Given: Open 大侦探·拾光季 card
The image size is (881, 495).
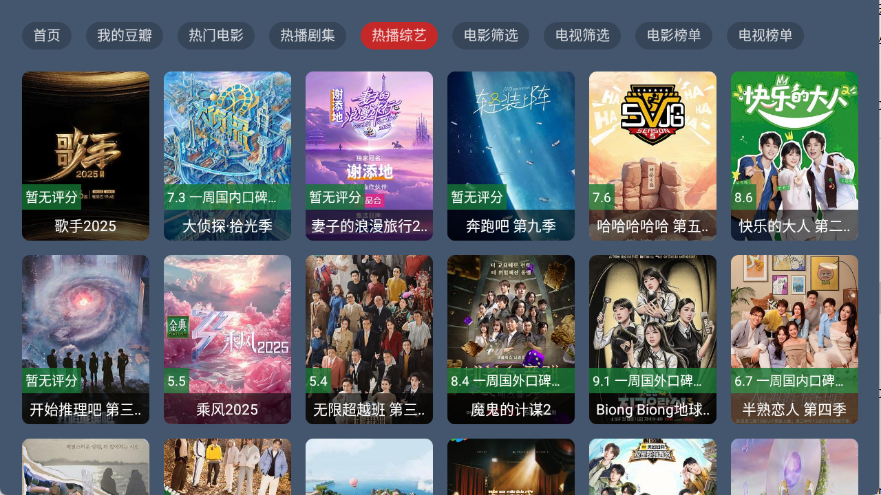Looking at the screenshot, I should (227, 155).
